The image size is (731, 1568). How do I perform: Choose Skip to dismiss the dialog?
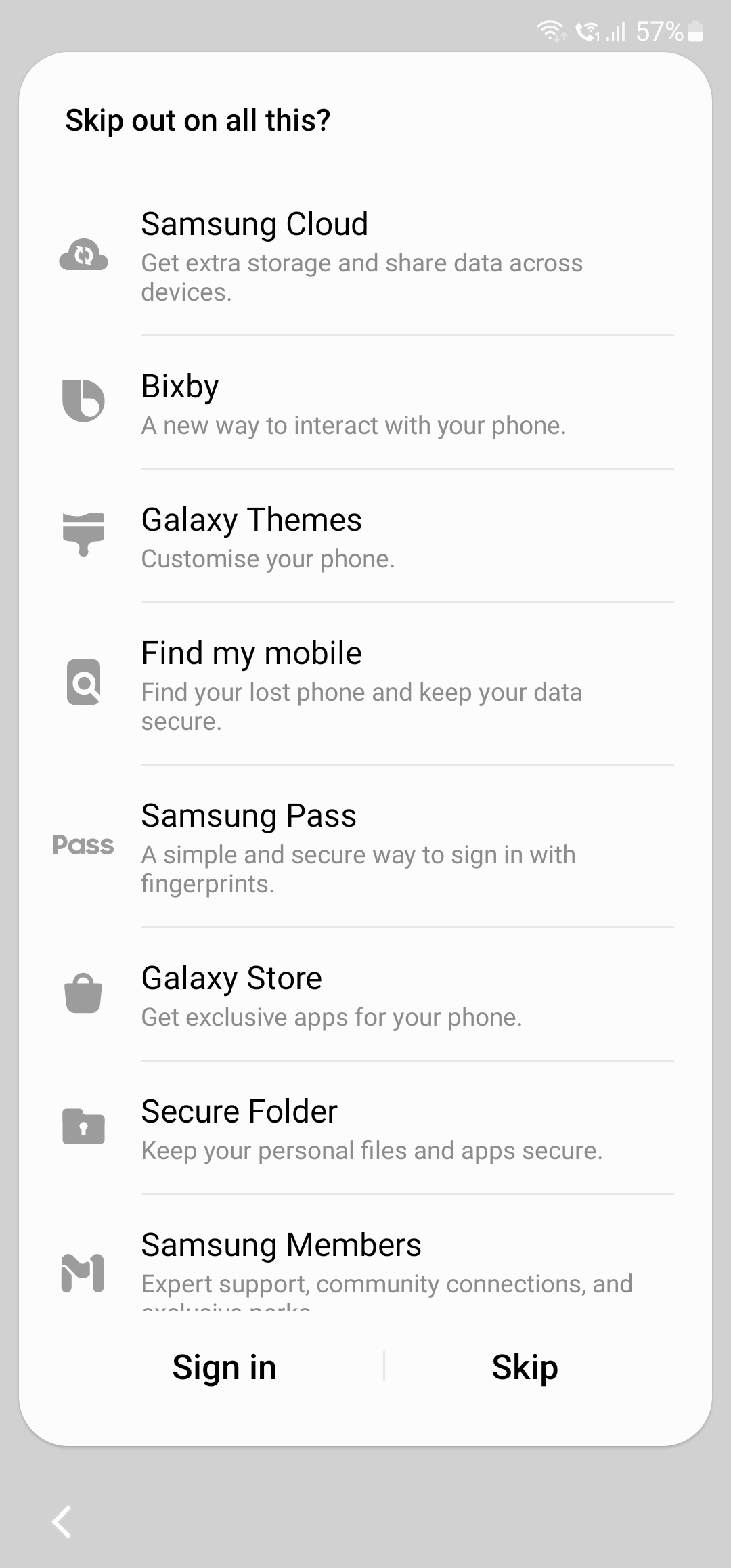click(525, 1367)
